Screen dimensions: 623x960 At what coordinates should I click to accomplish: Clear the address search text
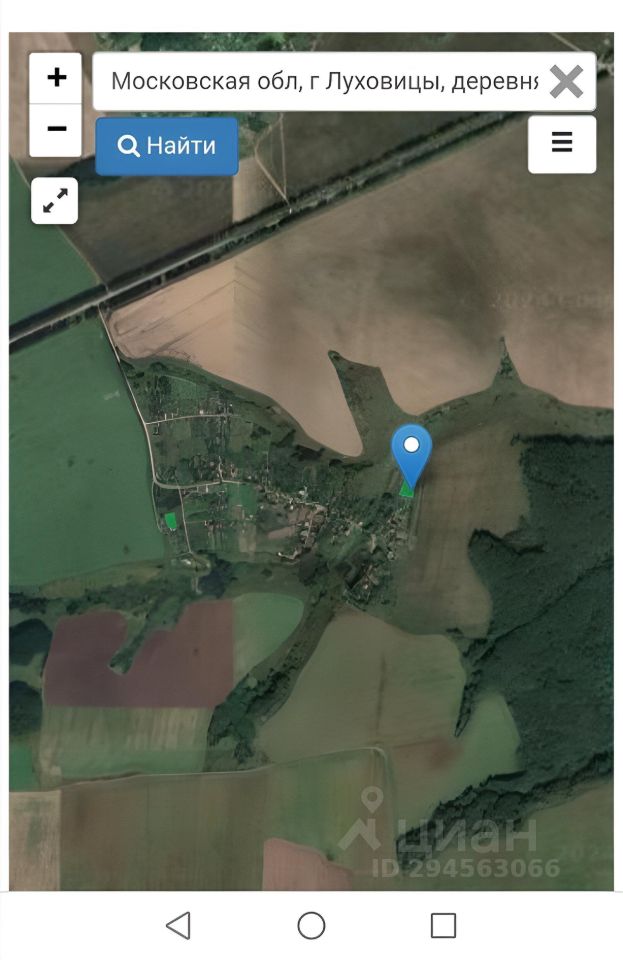click(566, 81)
